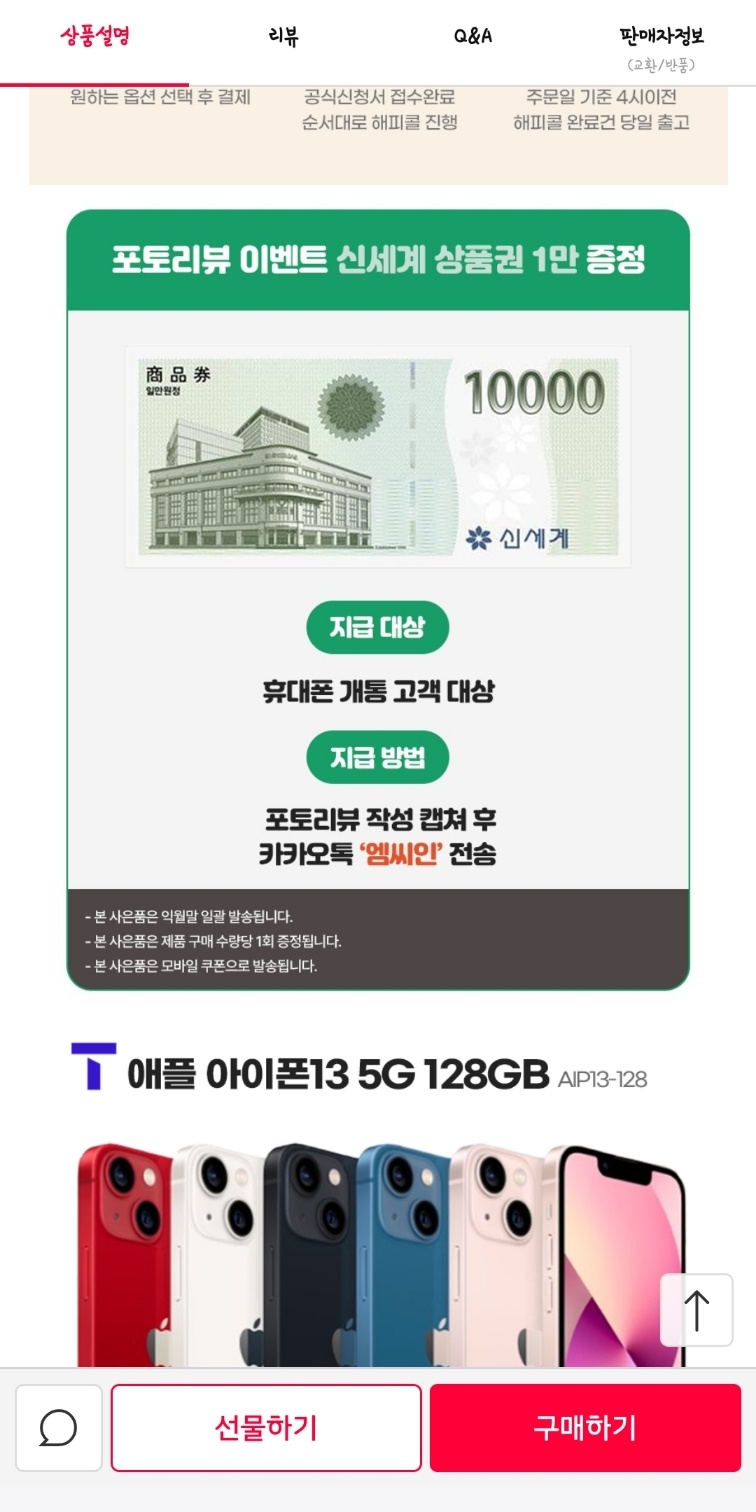Image resolution: width=756 pixels, height=1512 pixels.
Task: Open the Q&A tab
Action: (472, 37)
